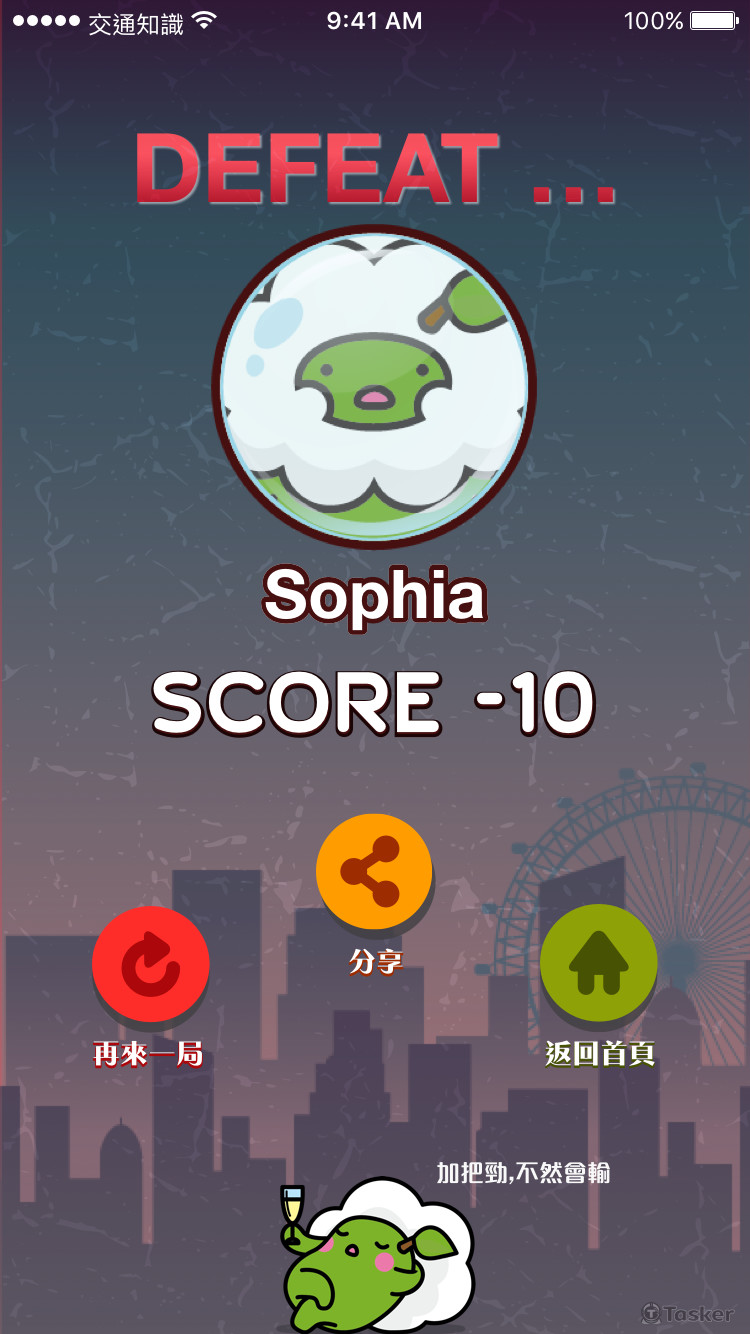Tap the red 再來一局 replay button
The width and height of the screenshot is (750, 1334).
tap(150, 964)
